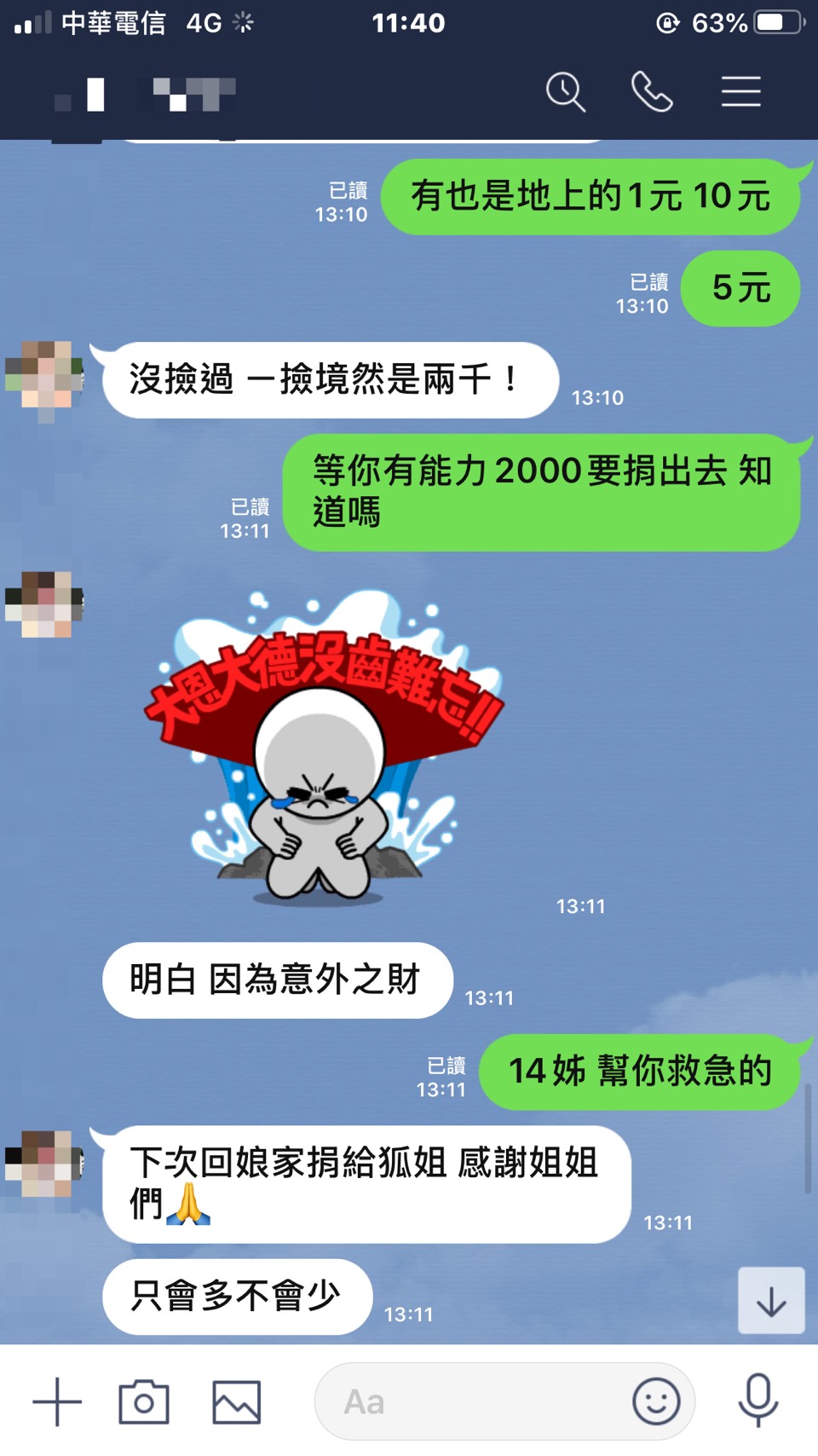Open the chat menu with three lines
Image resolution: width=818 pixels, height=1456 pixels.
point(740,91)
